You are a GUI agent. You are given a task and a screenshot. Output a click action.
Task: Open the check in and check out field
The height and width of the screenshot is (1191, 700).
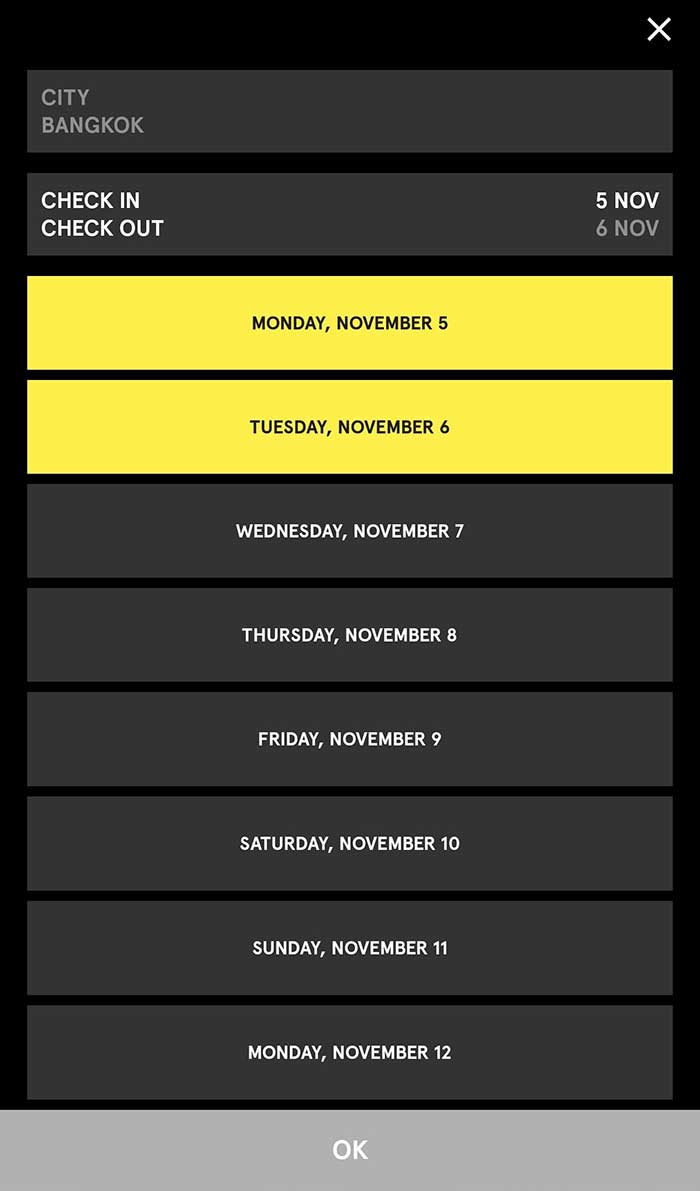point(349,214)
